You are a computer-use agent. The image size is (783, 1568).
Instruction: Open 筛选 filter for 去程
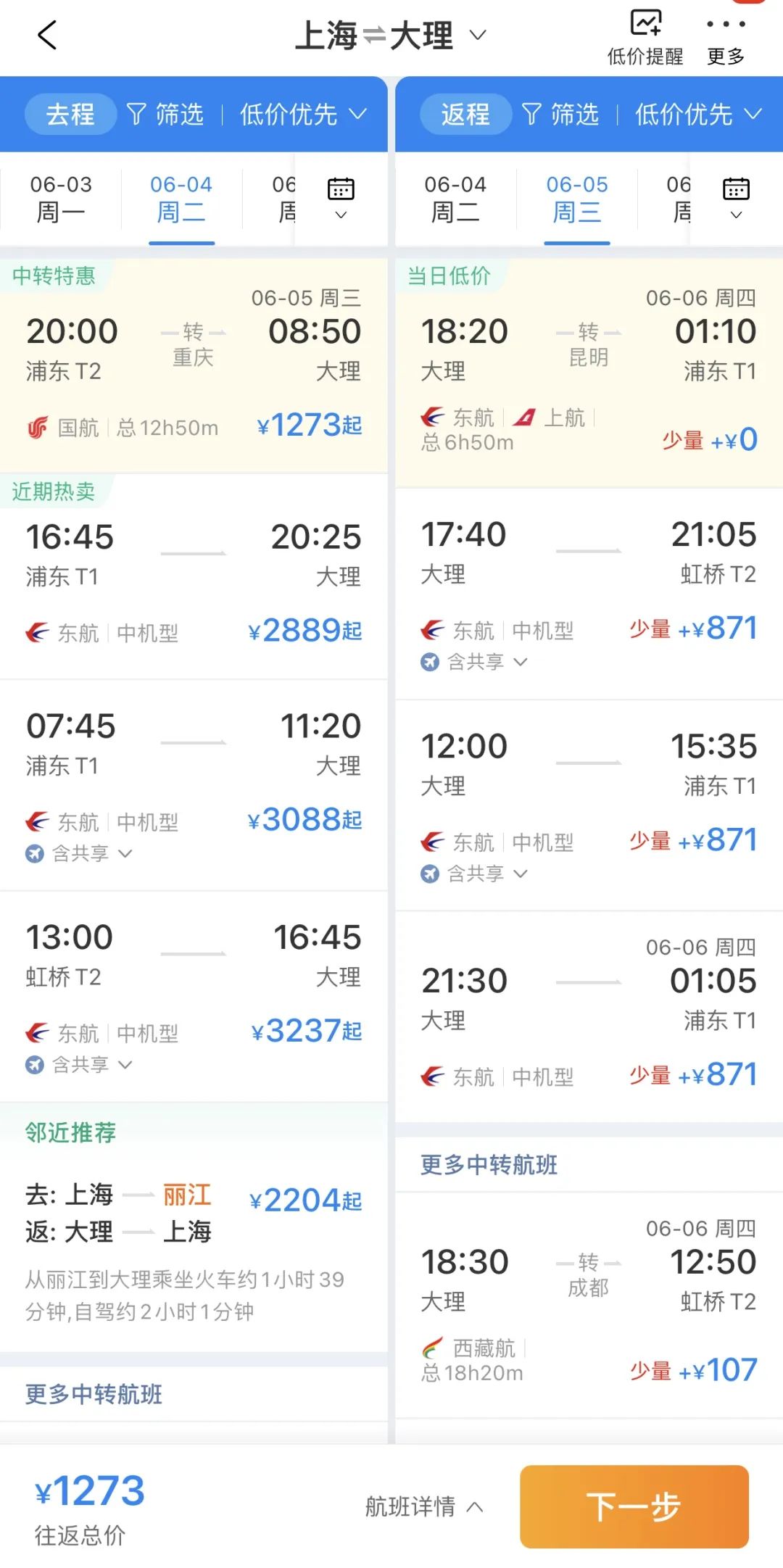point(166,115)
